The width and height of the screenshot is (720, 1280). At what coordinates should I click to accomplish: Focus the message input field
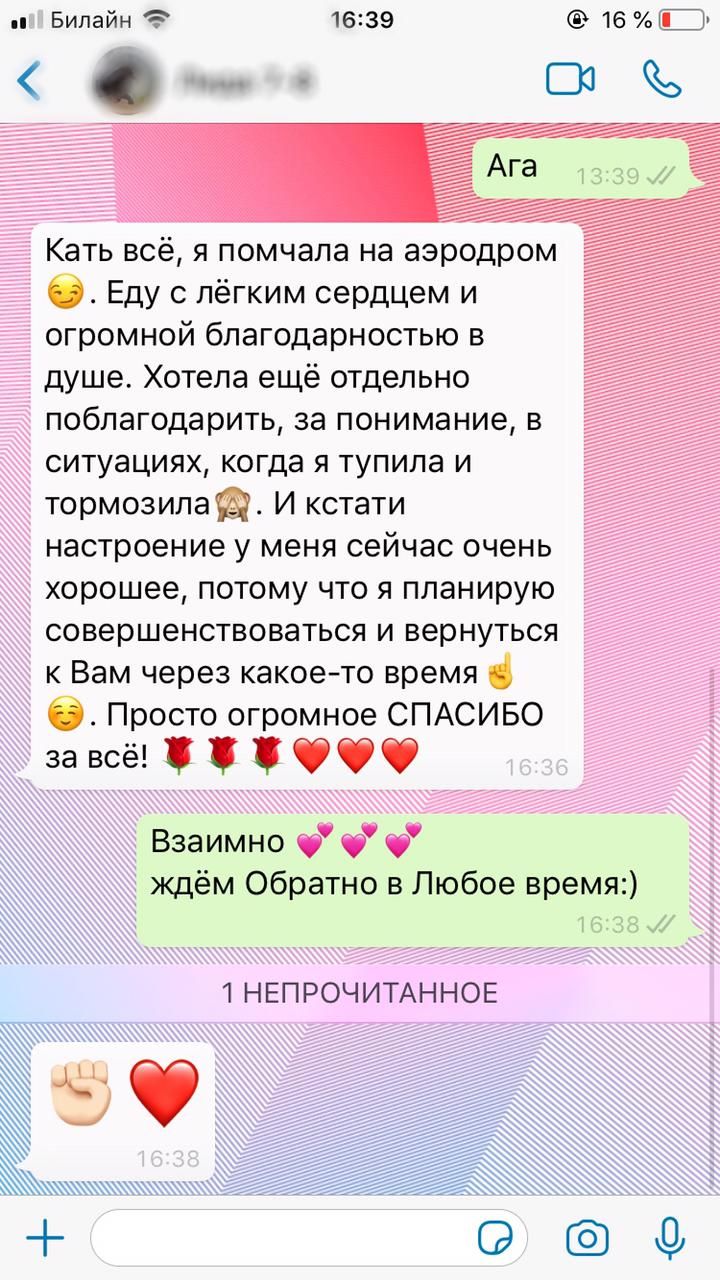[280, 1240]
